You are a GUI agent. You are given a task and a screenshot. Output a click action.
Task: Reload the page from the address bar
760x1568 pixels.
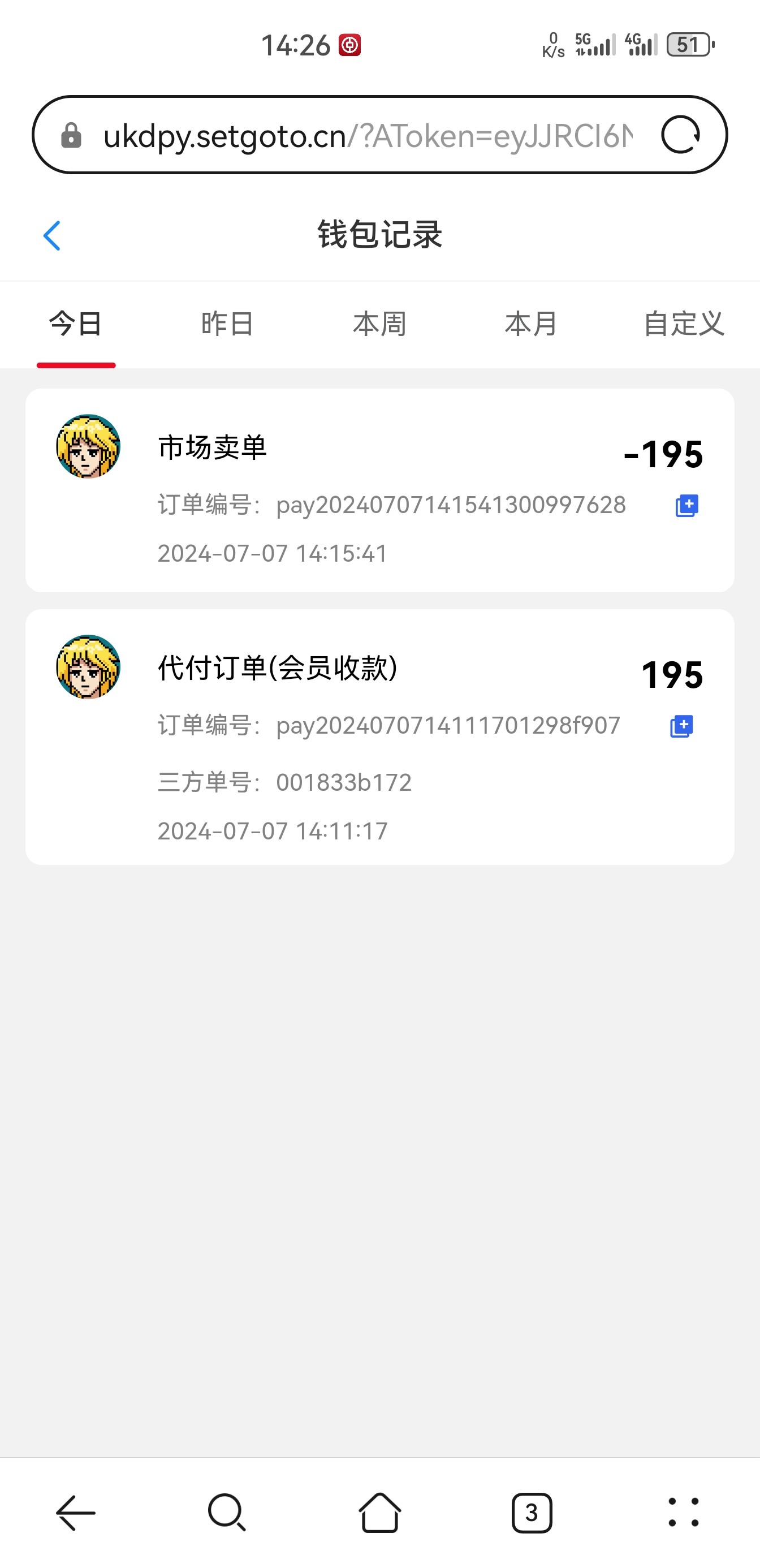(x=680, y=135)
